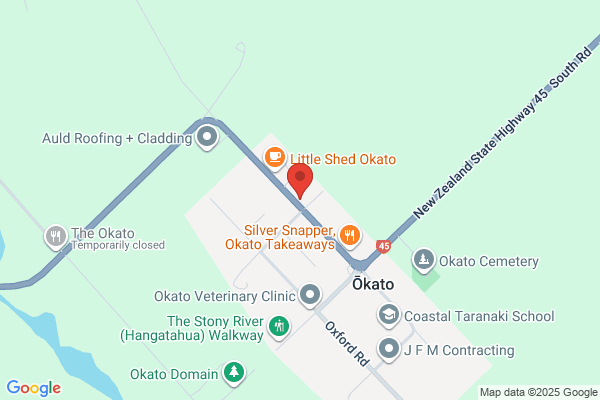This screenshot has height=400, width=600.
Task: Select the Okato Veterinary Clinic marker
Action: (310, 296)
